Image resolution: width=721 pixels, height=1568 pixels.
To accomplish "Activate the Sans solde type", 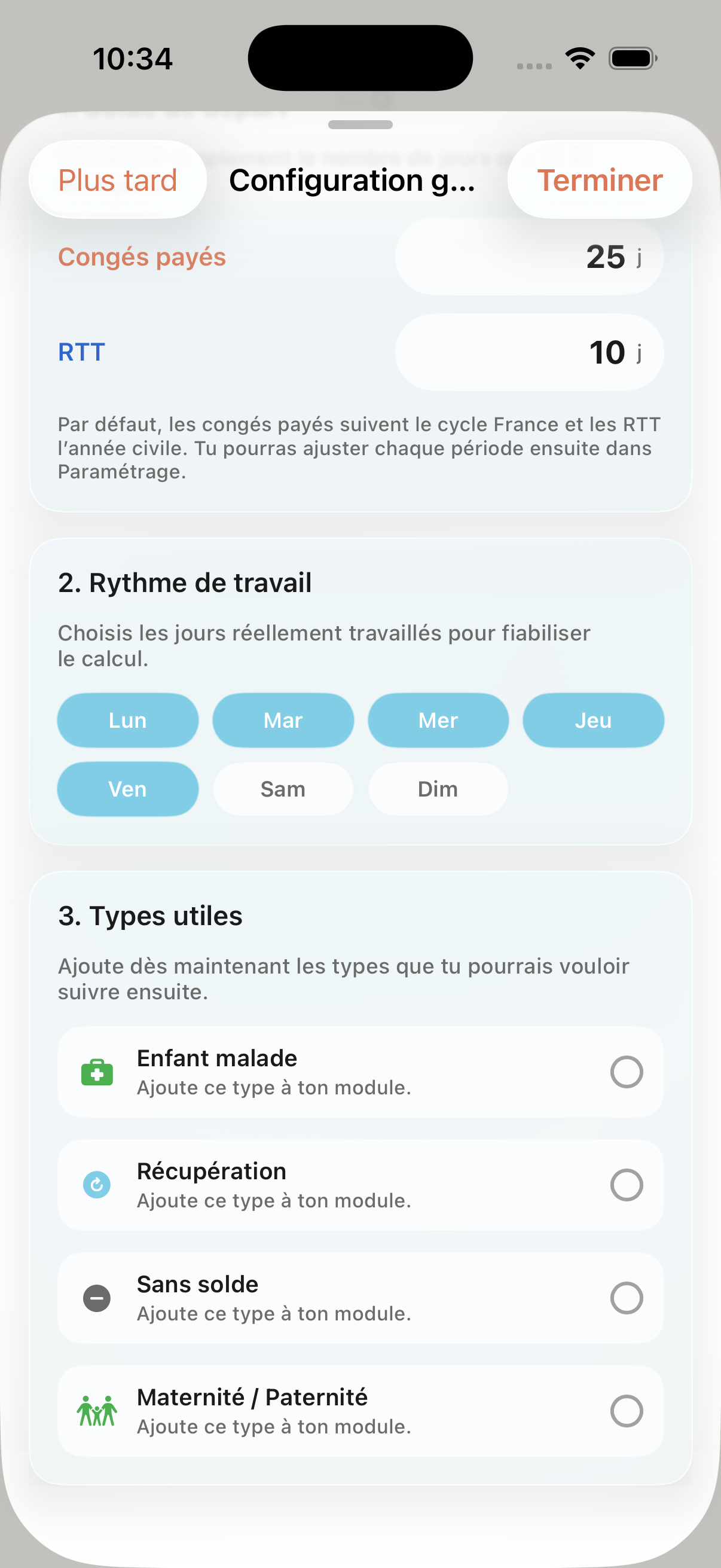I will click(627, 1297).
